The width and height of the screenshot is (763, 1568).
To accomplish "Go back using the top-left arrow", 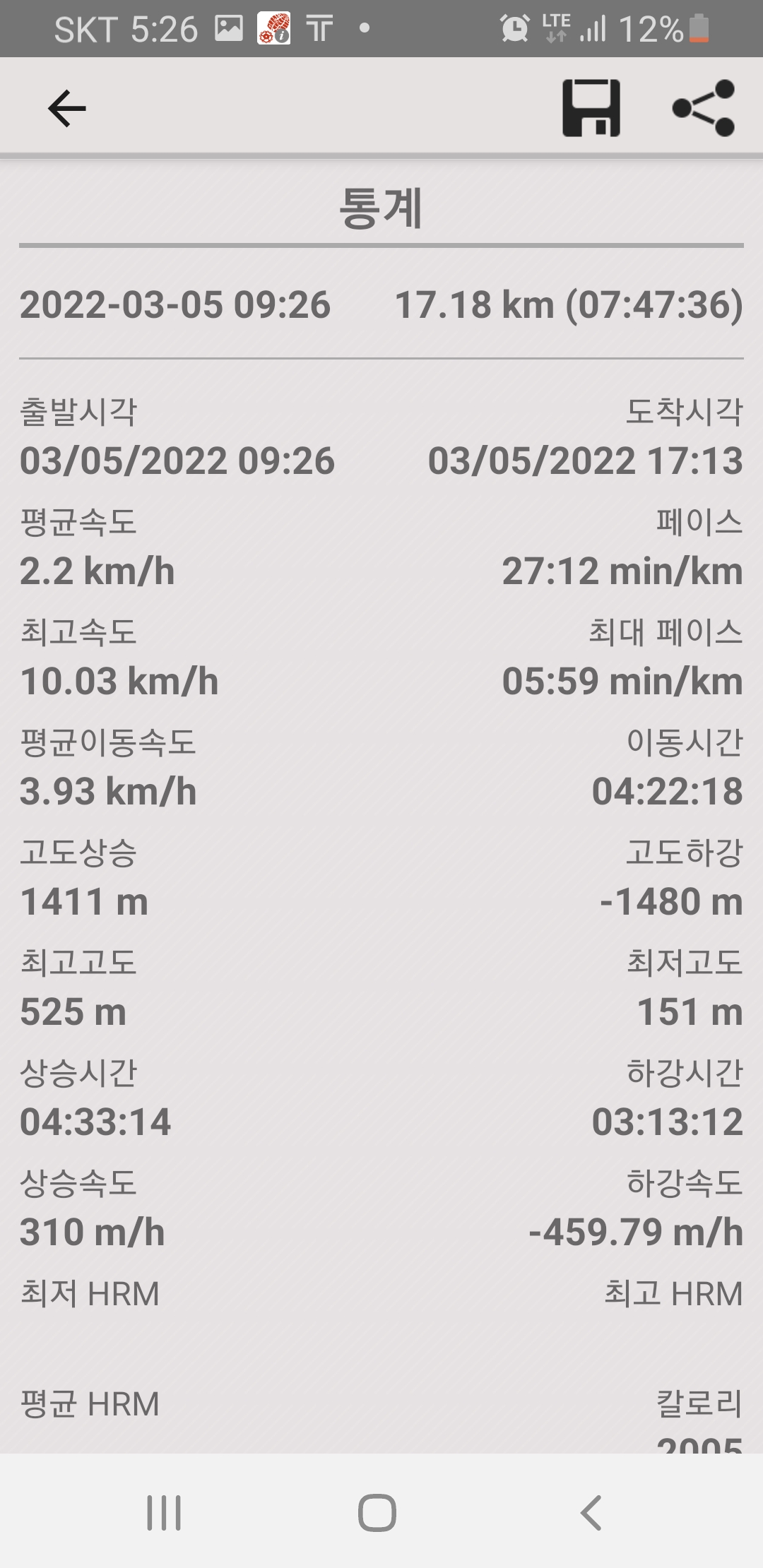I will tap(67, 108).
